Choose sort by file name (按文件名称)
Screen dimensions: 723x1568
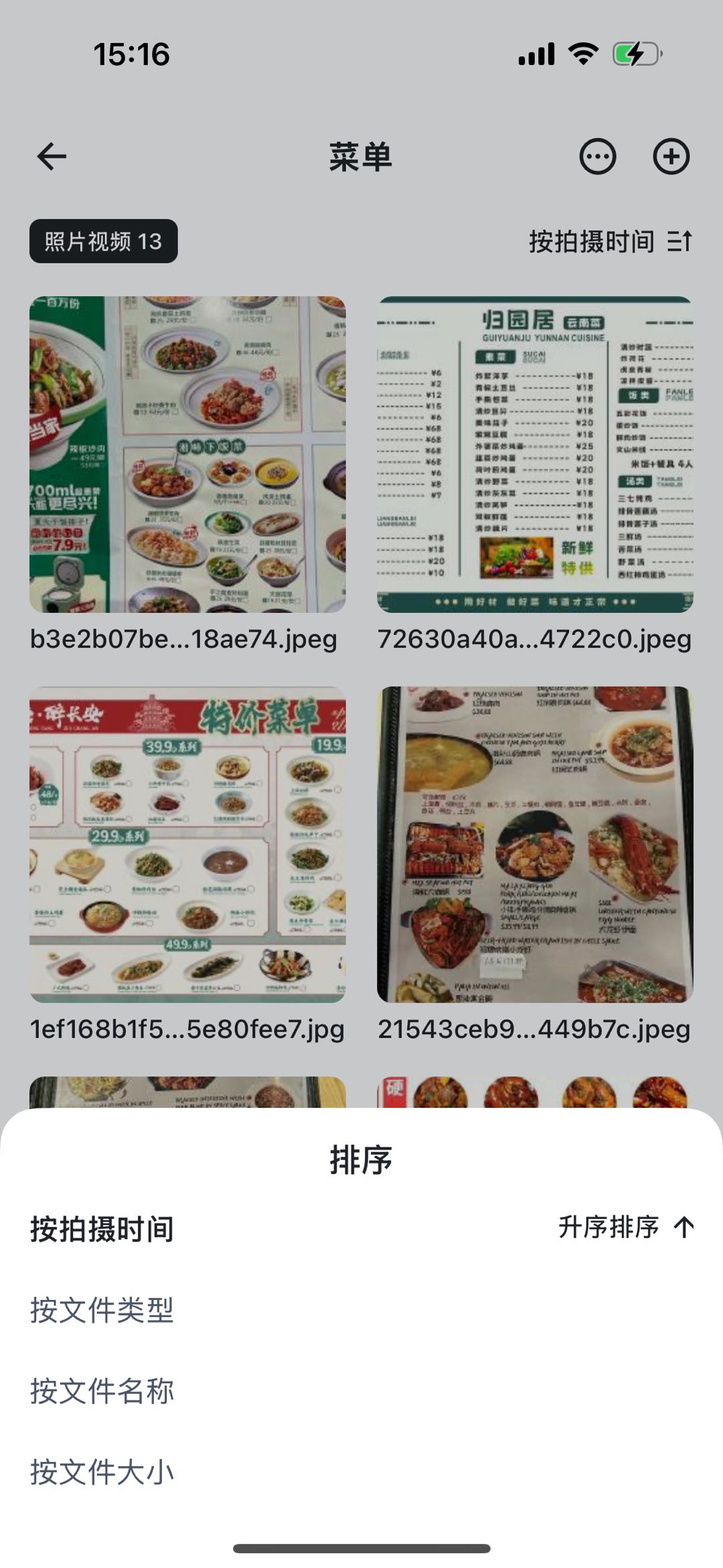click(102, 1391)
